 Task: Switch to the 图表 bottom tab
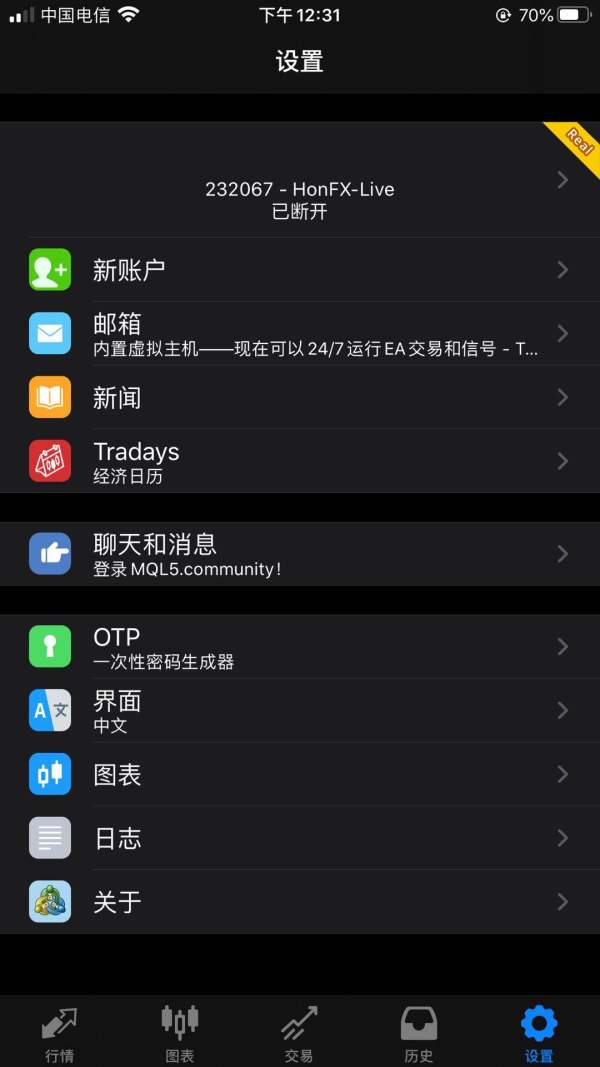(x=180, y=1032)
